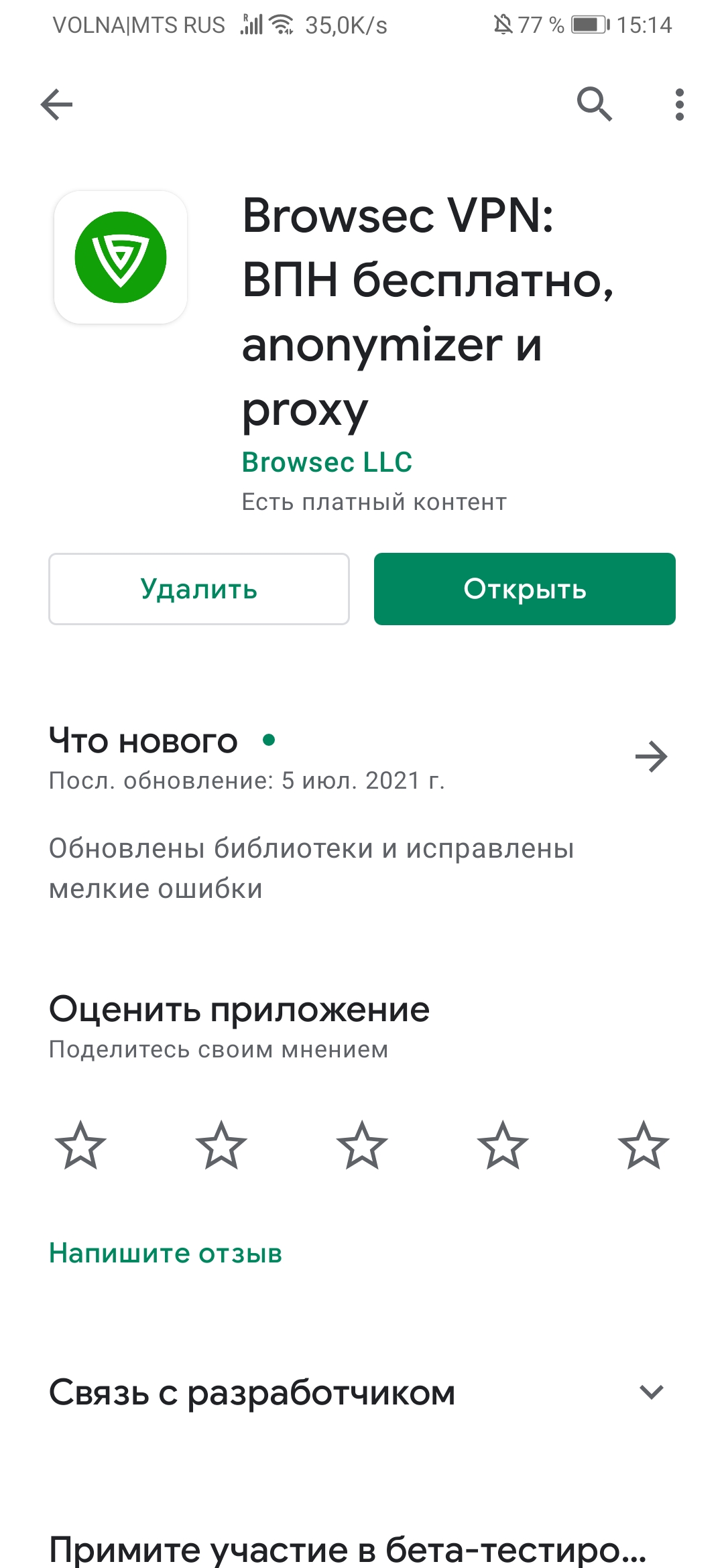Rate the app three stars
The width and height of the screenshot is (724, 1568).
(x=362, y=1146)
